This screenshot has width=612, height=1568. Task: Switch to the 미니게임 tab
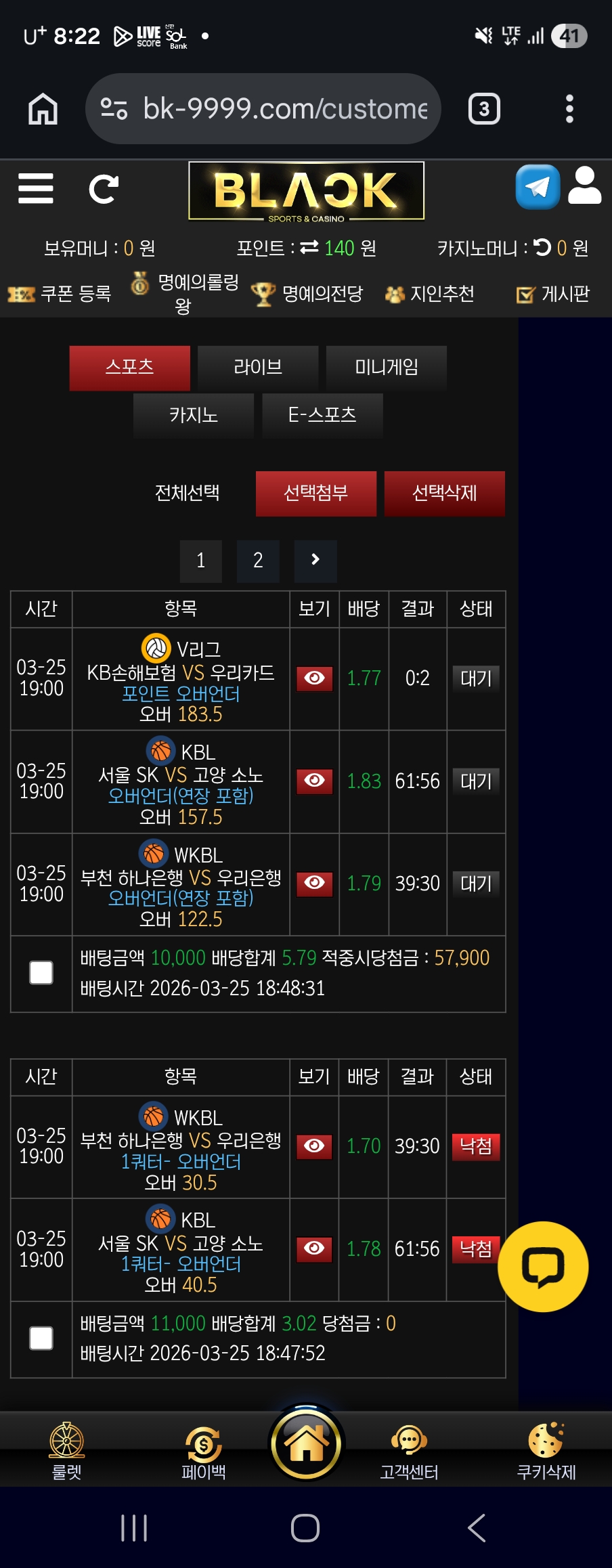[387, 367]
